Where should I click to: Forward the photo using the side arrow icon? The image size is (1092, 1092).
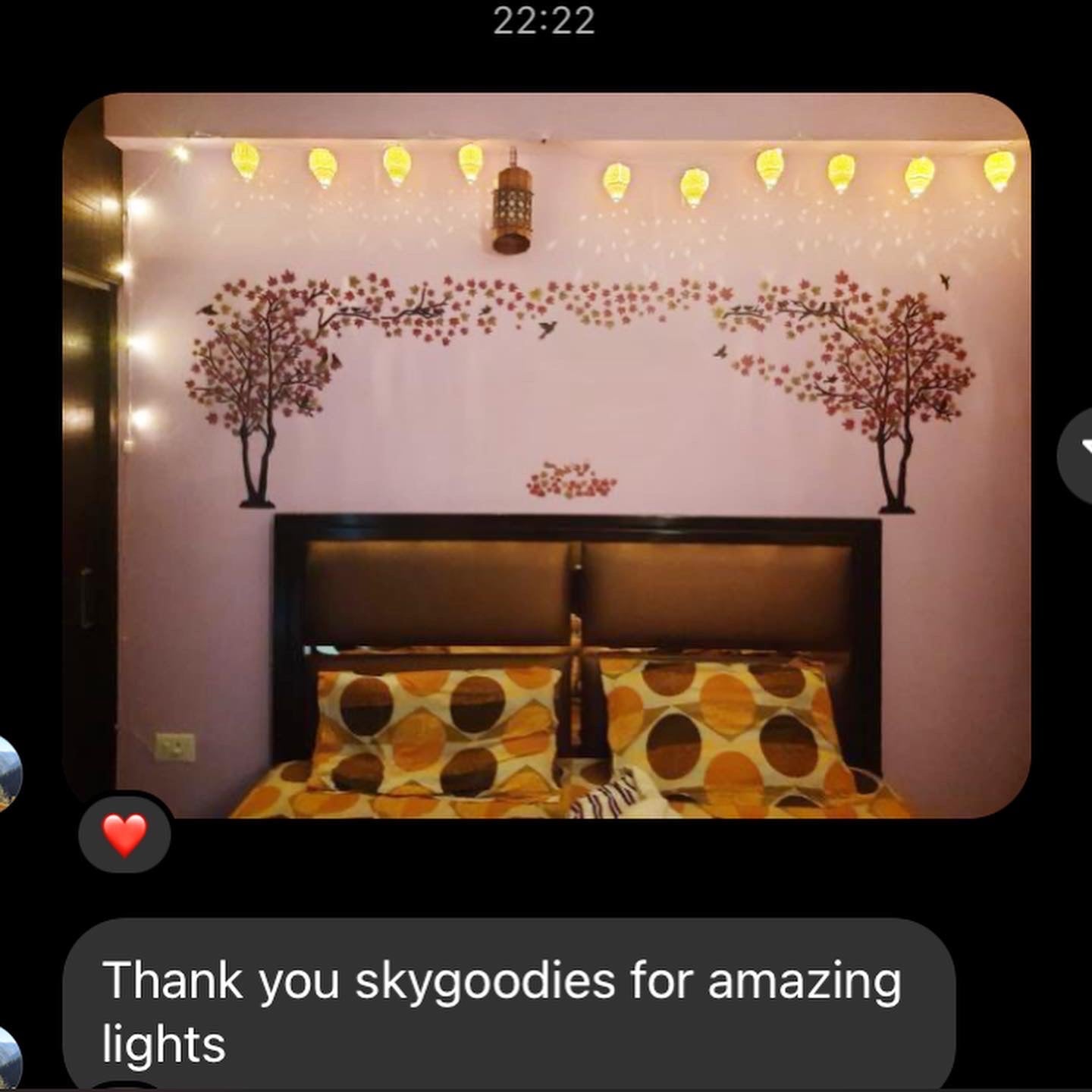click(1078, 455)
